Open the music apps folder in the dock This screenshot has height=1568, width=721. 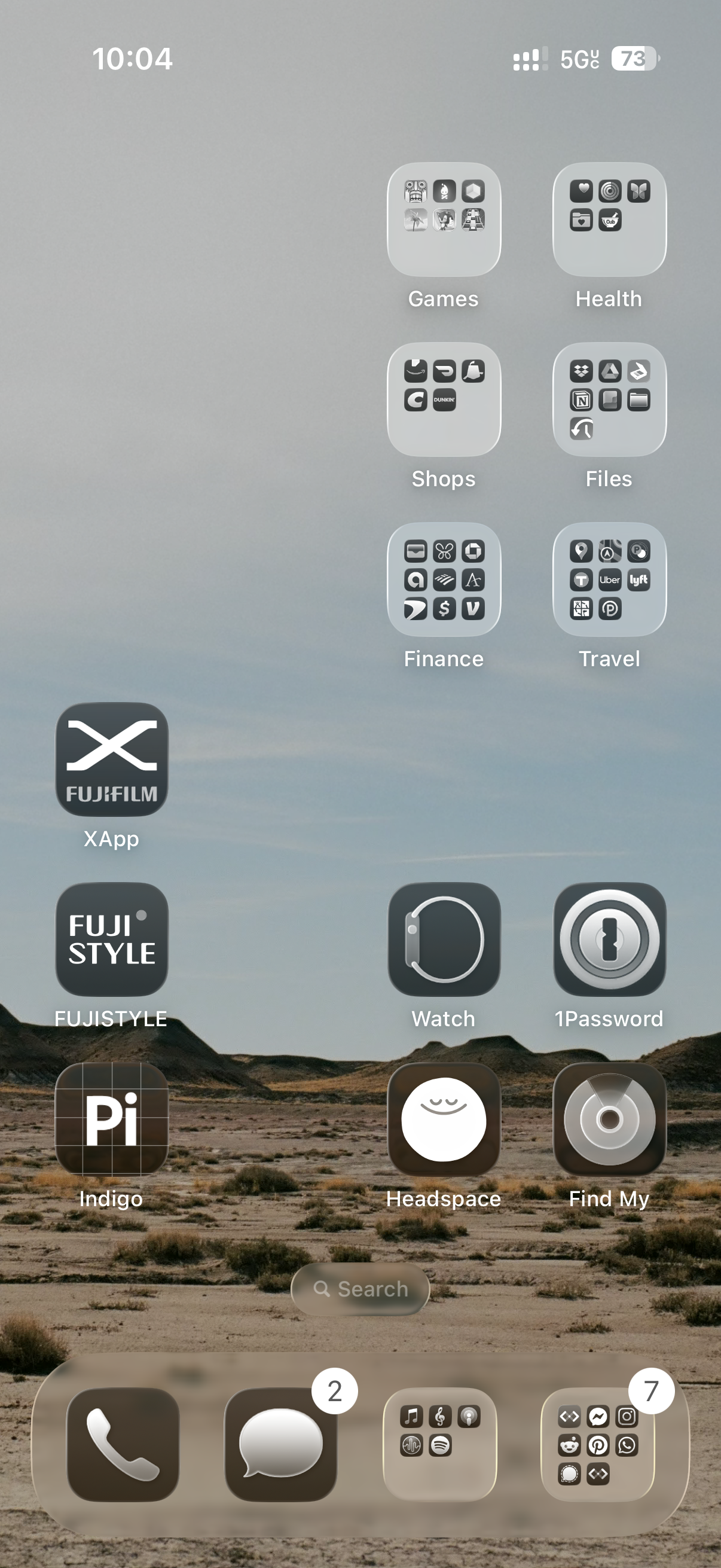tap(439, 1444)
